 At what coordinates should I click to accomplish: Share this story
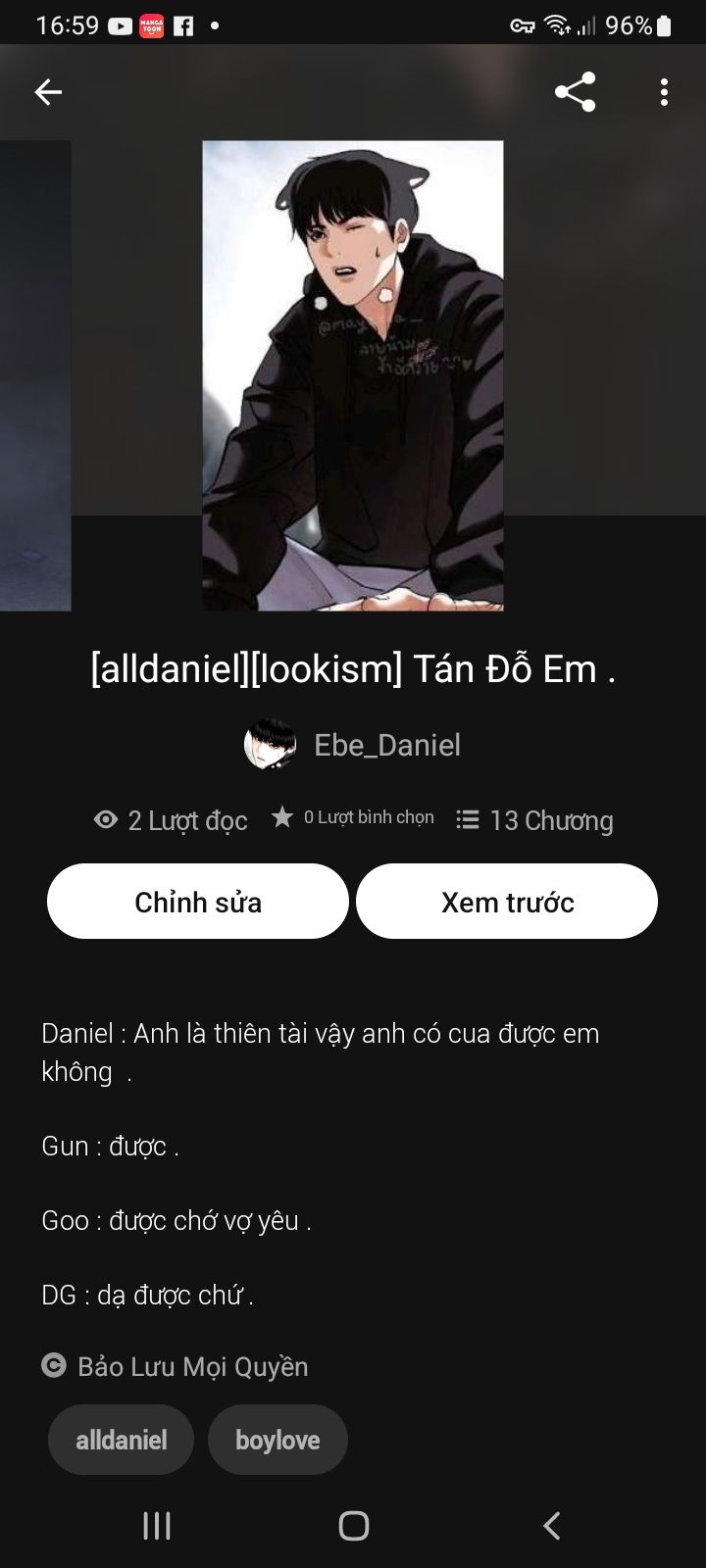[576, 92]
